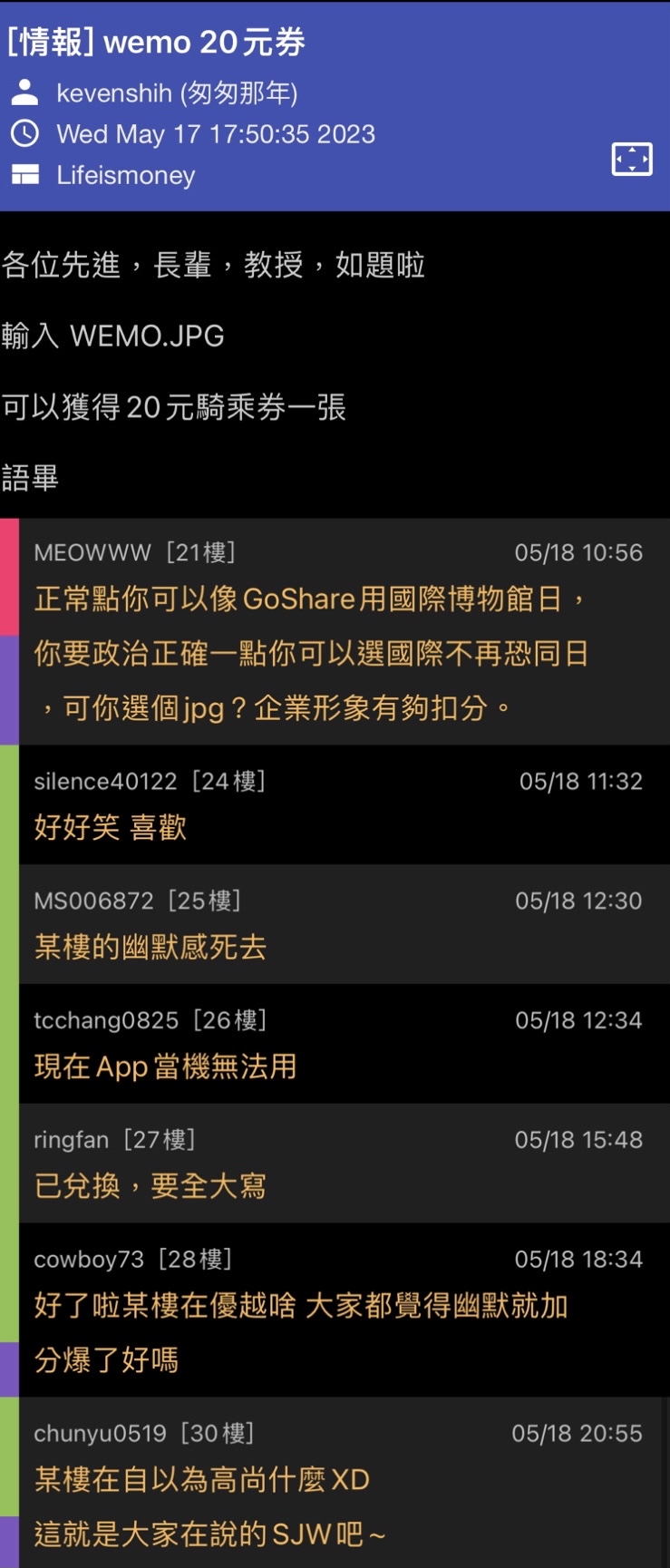Open author kevenshih's profile
This screenshot has width=670, height=1568.
176,93
